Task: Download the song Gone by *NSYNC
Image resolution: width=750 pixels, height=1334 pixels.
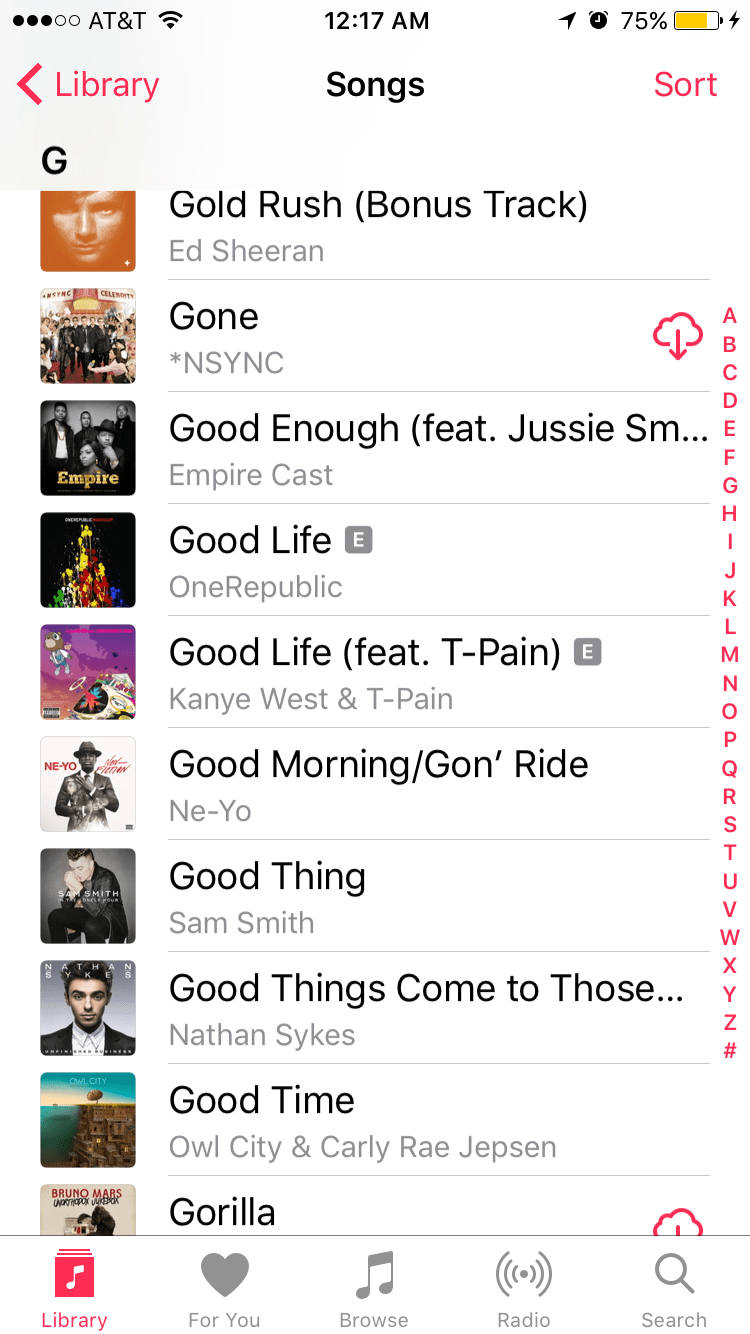Action: click(x=677, y=337)
